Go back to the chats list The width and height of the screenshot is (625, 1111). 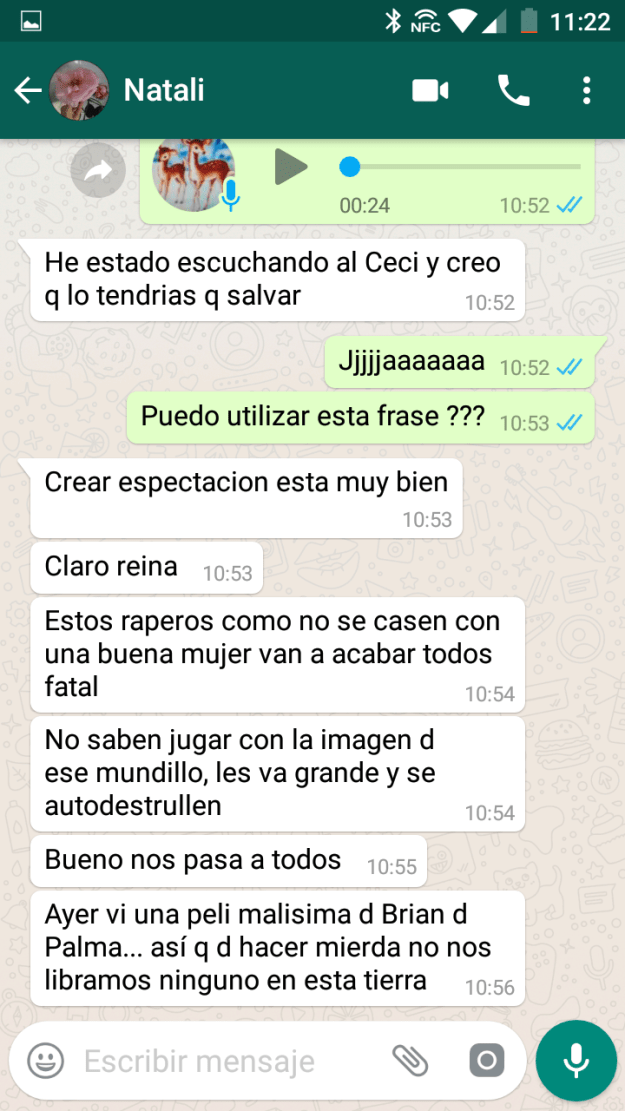pyautogui.click(x=27, y=91)
